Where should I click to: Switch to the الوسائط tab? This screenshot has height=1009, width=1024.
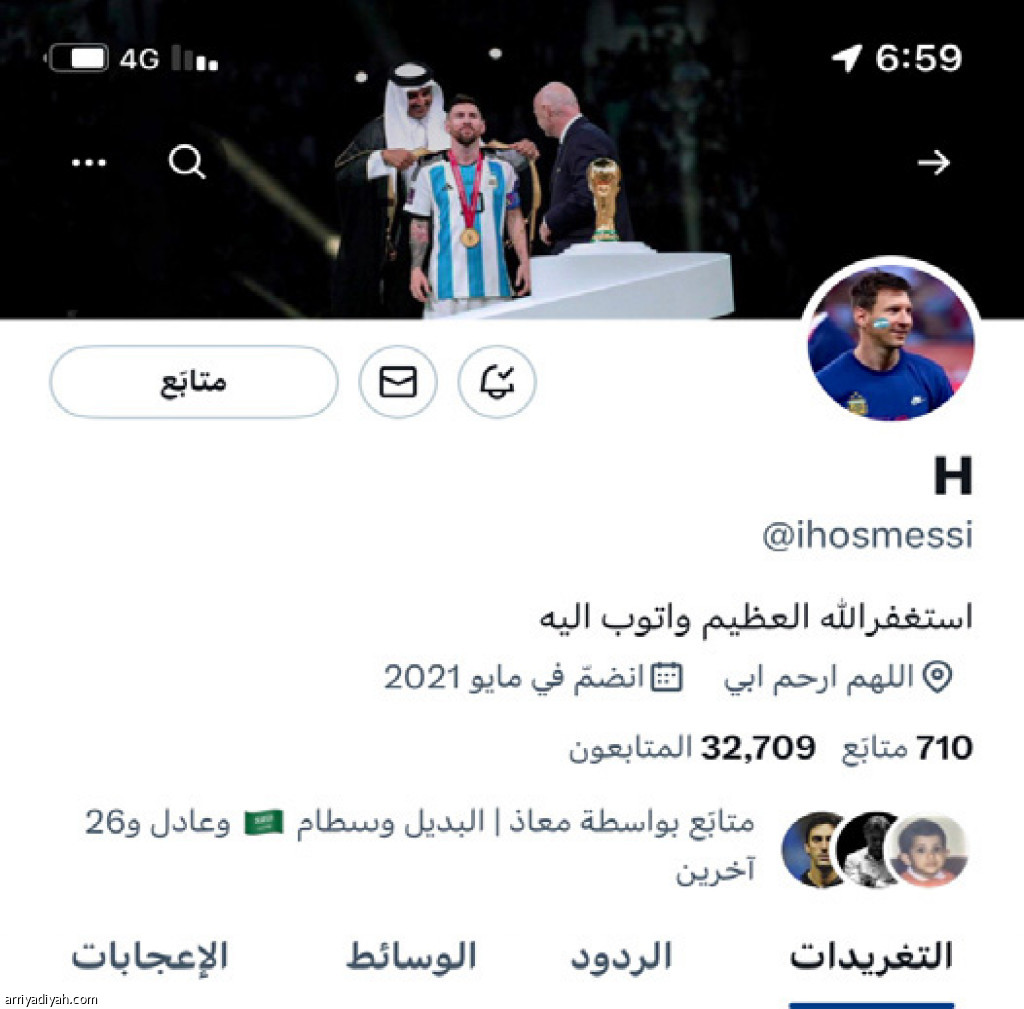(411, 957)
